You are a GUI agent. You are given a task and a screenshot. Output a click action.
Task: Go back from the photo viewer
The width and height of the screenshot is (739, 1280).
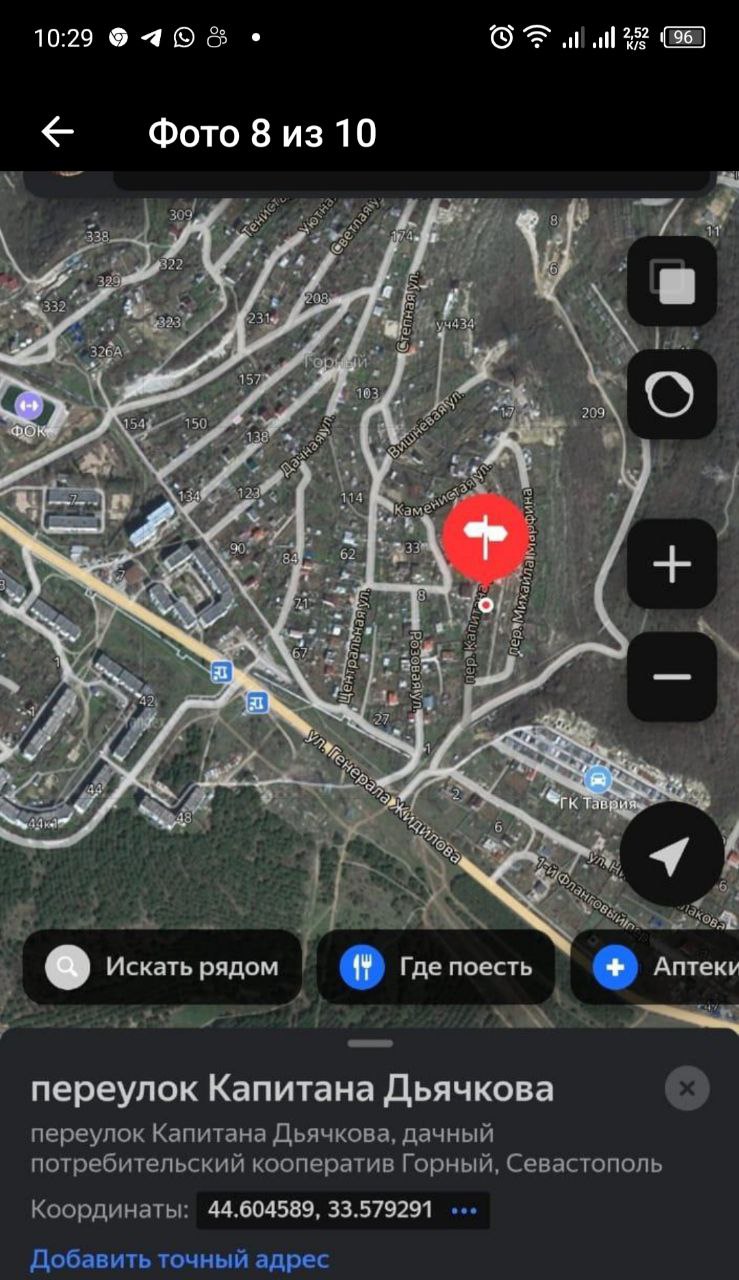(57, 132)
